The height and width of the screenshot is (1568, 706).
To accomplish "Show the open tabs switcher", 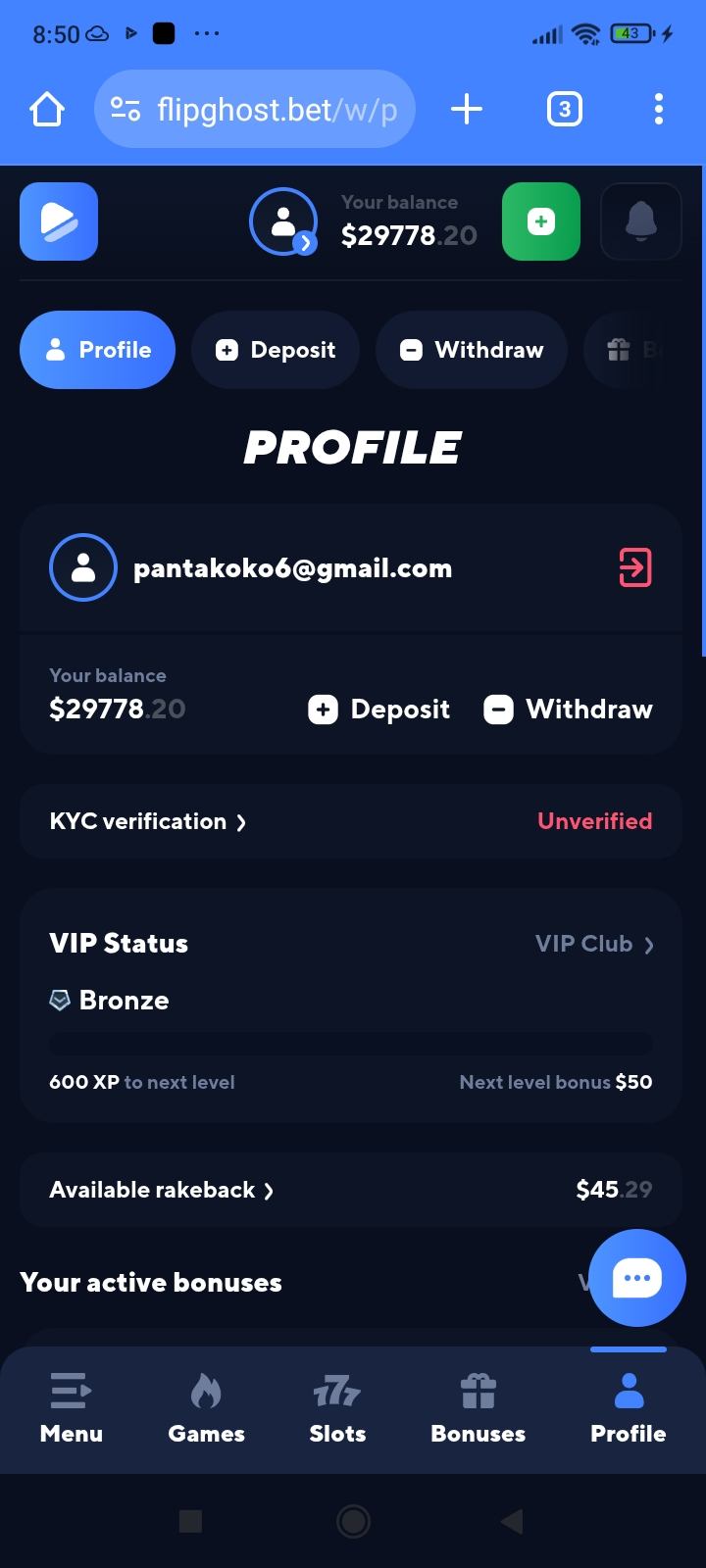I will [564, 109].
